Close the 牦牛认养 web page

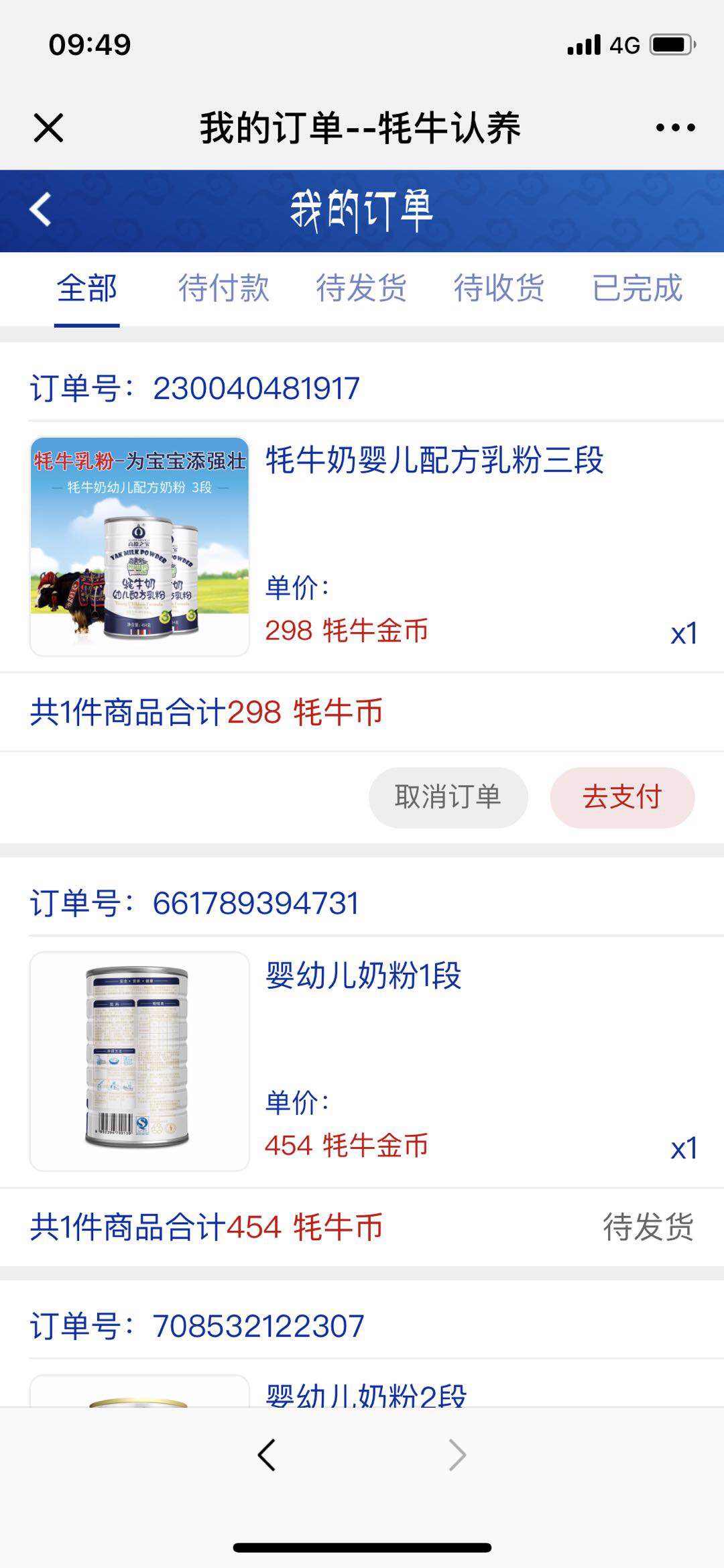48,127
